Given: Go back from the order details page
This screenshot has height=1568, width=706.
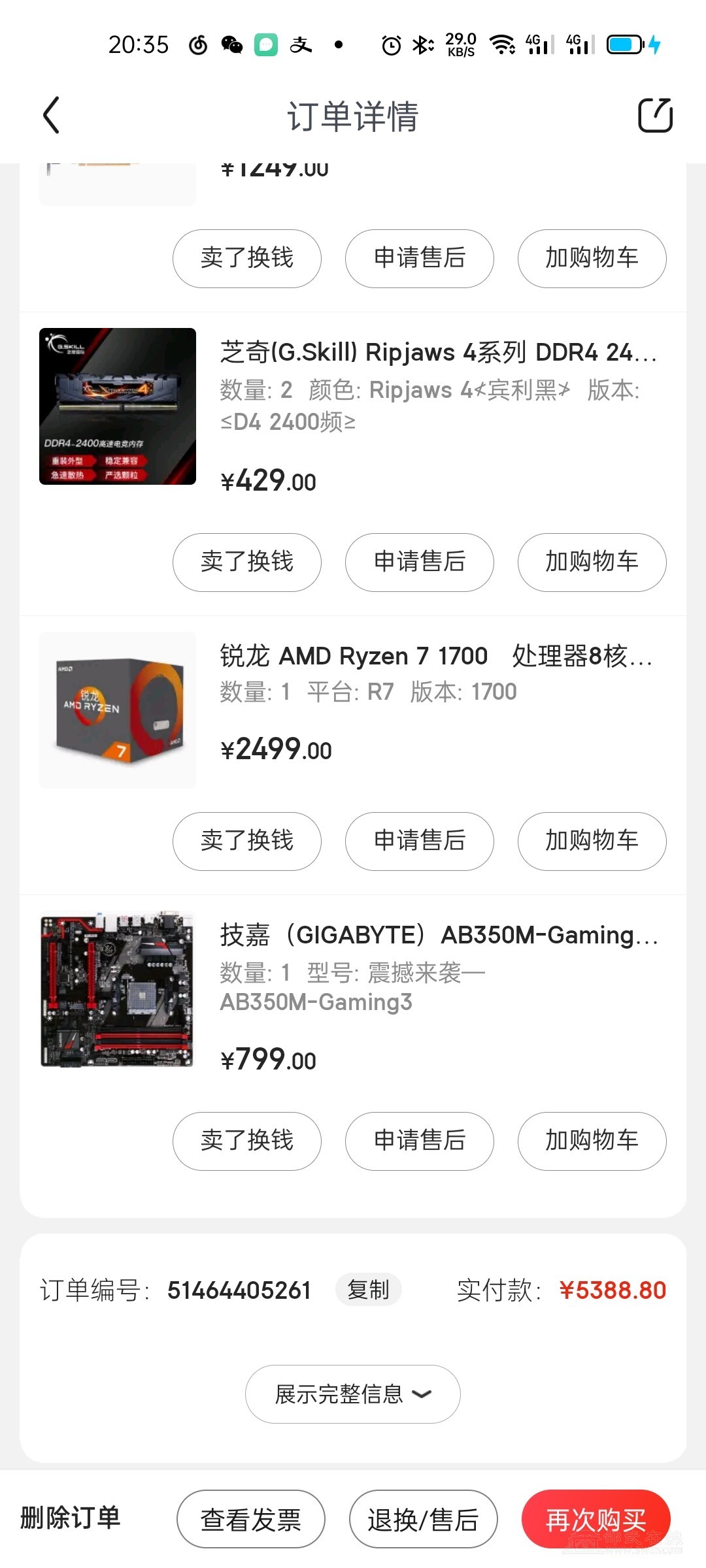Looking at the screenshot, I should 51,116.
